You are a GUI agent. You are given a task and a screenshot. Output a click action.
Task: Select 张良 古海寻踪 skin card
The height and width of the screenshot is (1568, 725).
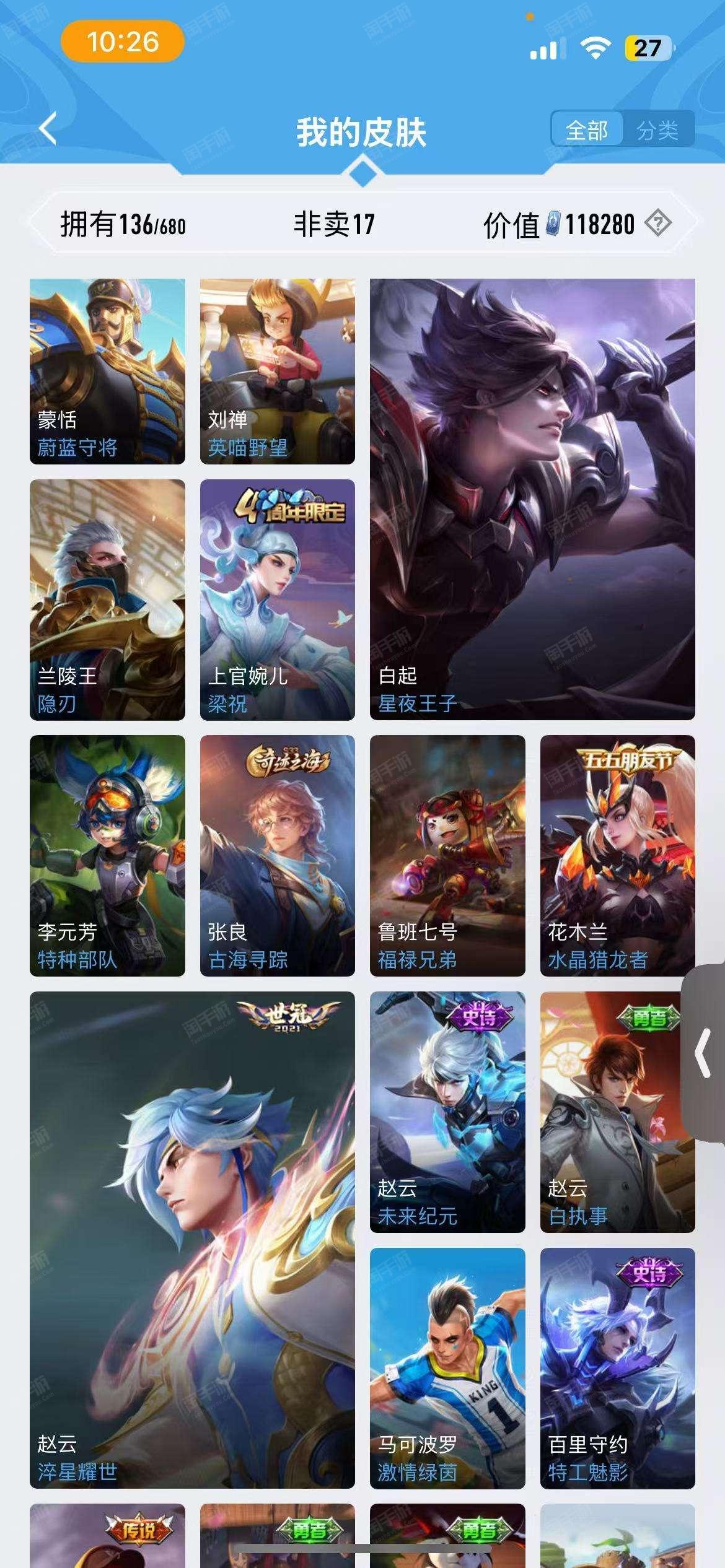(x=277, y=856)
